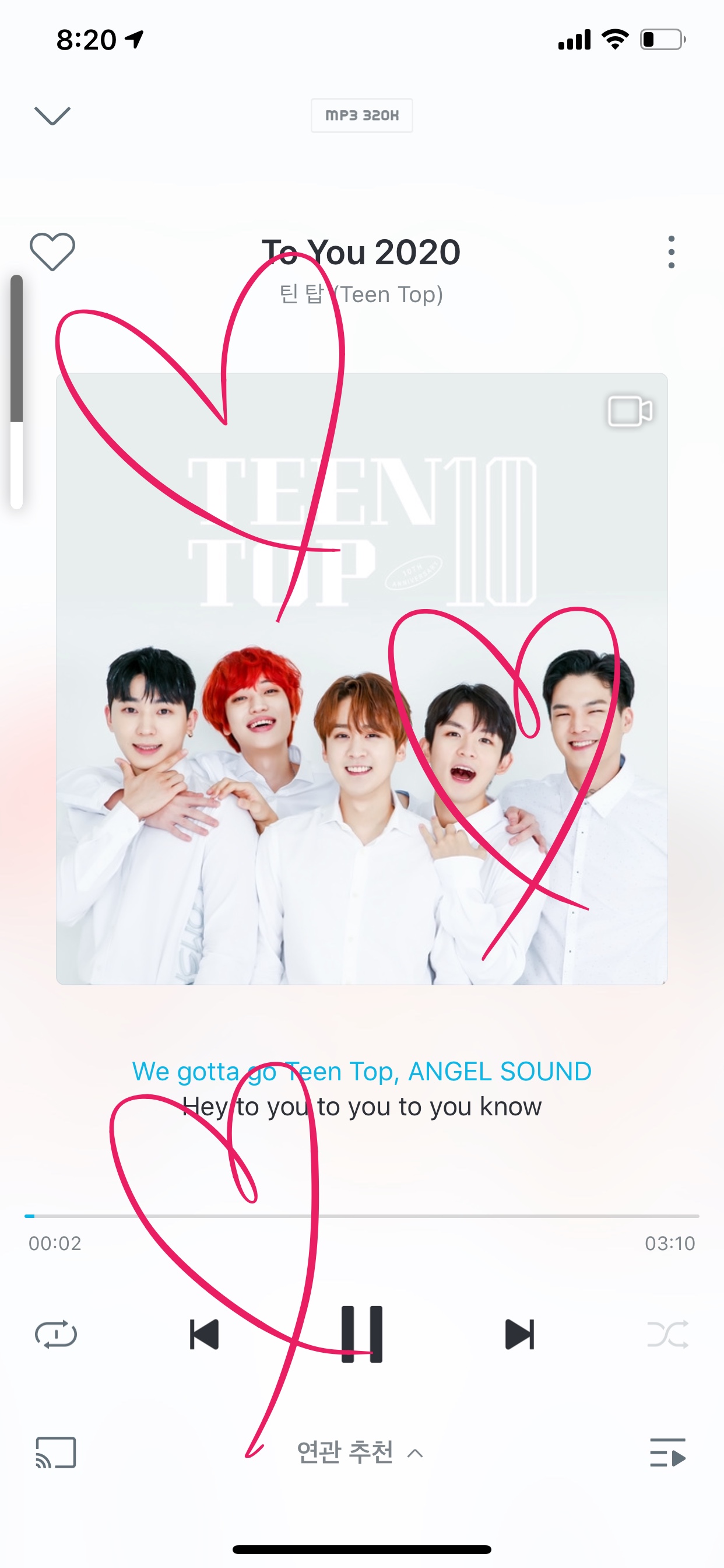
Task: Open the current playlist queue
Action: 667,1452
